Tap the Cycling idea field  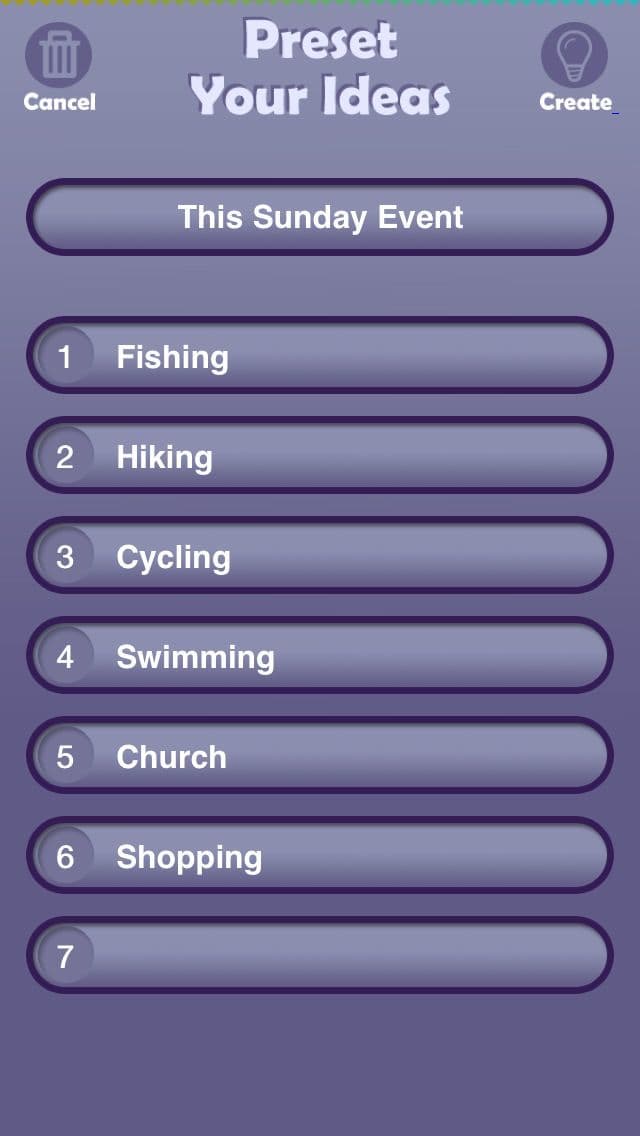(320, 555)
